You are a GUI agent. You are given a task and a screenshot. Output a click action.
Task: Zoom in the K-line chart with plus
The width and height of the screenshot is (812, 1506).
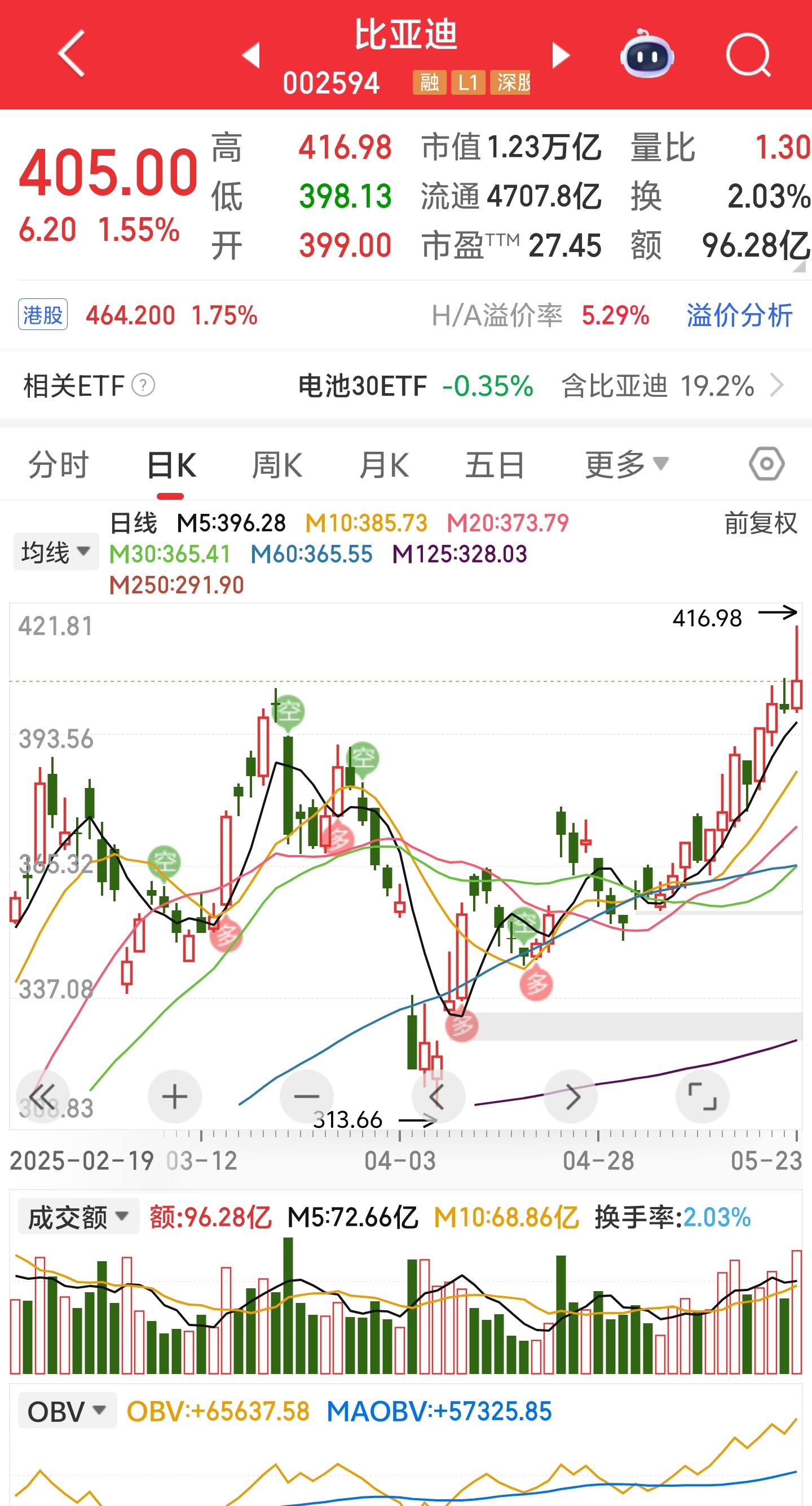pos(174,1097)
